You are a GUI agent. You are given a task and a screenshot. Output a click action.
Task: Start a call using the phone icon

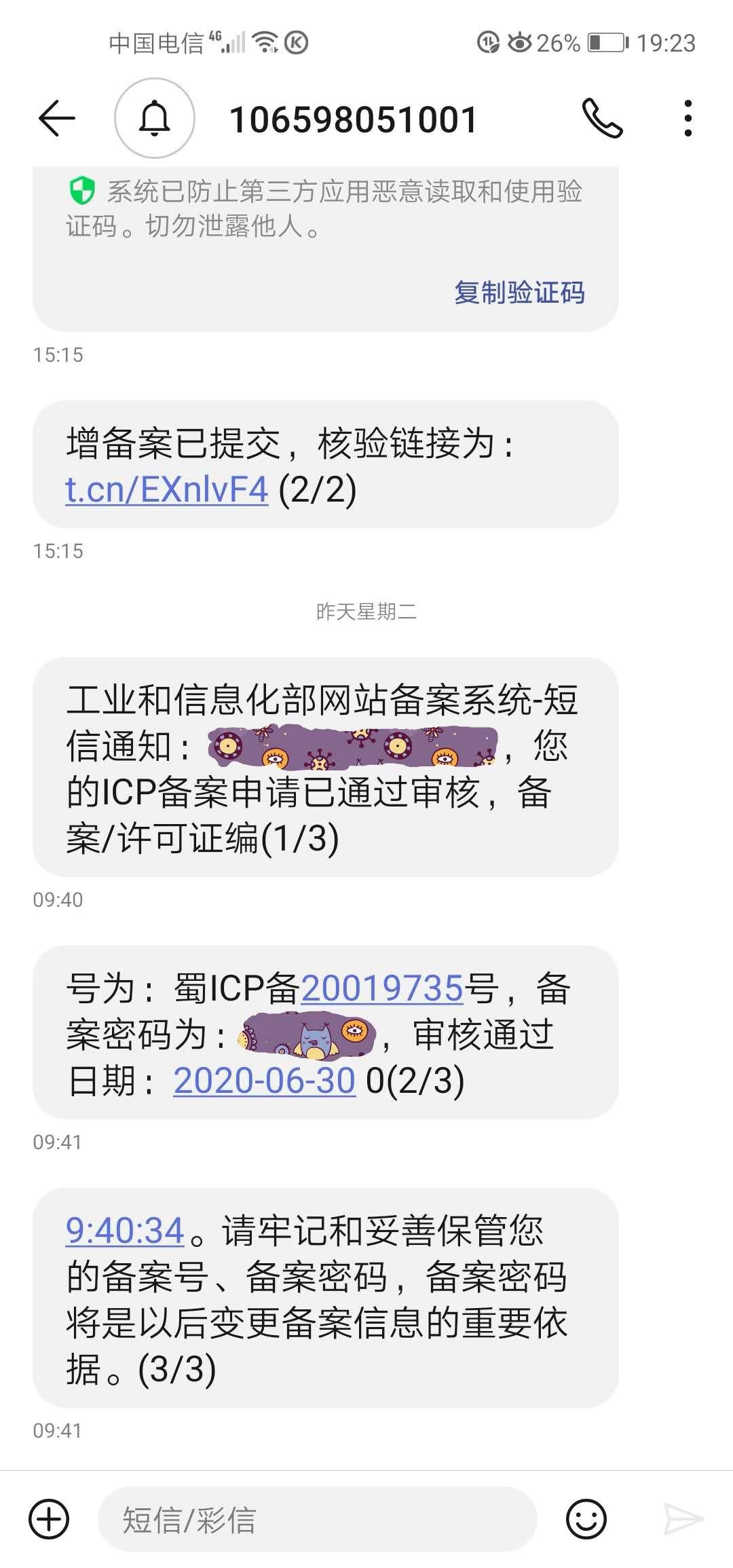tap(603, 118)
